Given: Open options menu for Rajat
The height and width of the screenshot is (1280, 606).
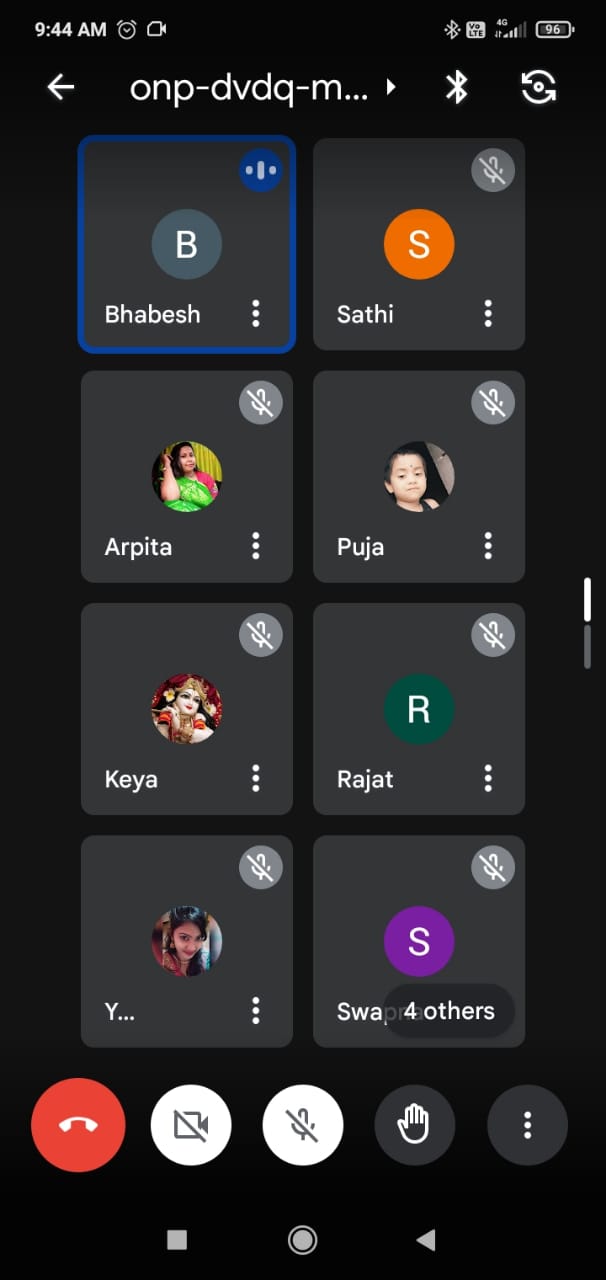Looking at the screenshot, I should click(x=488, y=778).
